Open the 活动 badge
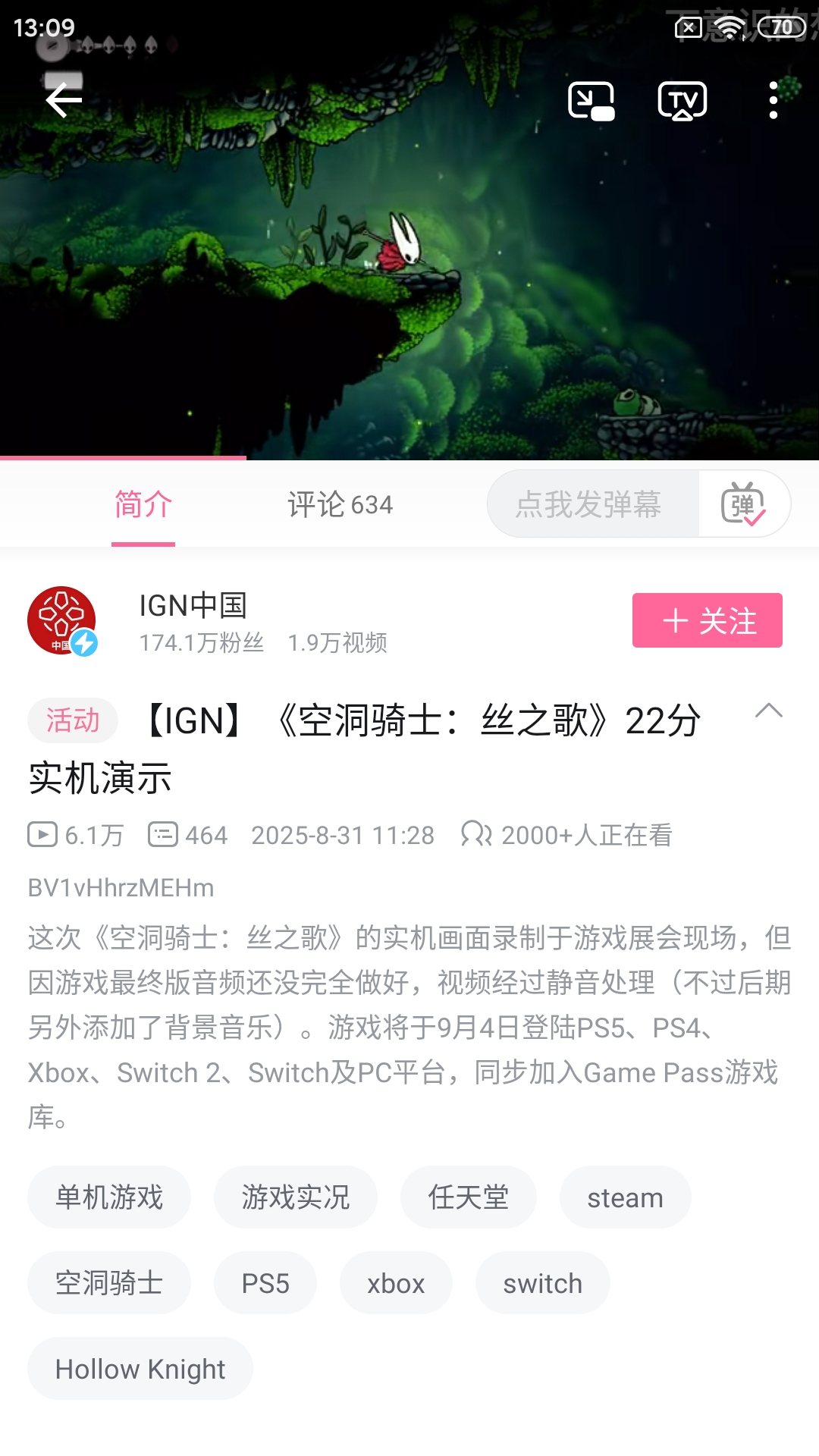This screenshot has height=1456, width=819. [73, 720]
